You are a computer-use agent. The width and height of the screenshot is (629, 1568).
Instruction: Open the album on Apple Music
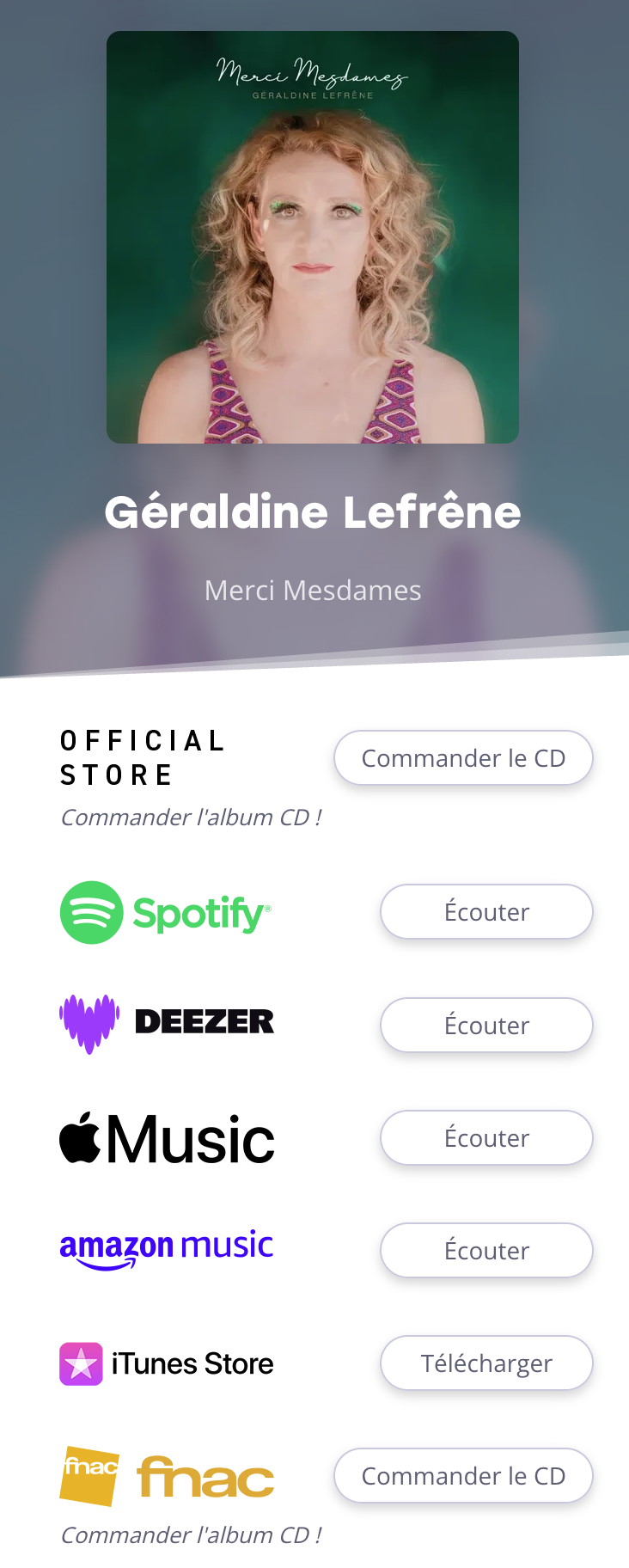[486, 1138]
